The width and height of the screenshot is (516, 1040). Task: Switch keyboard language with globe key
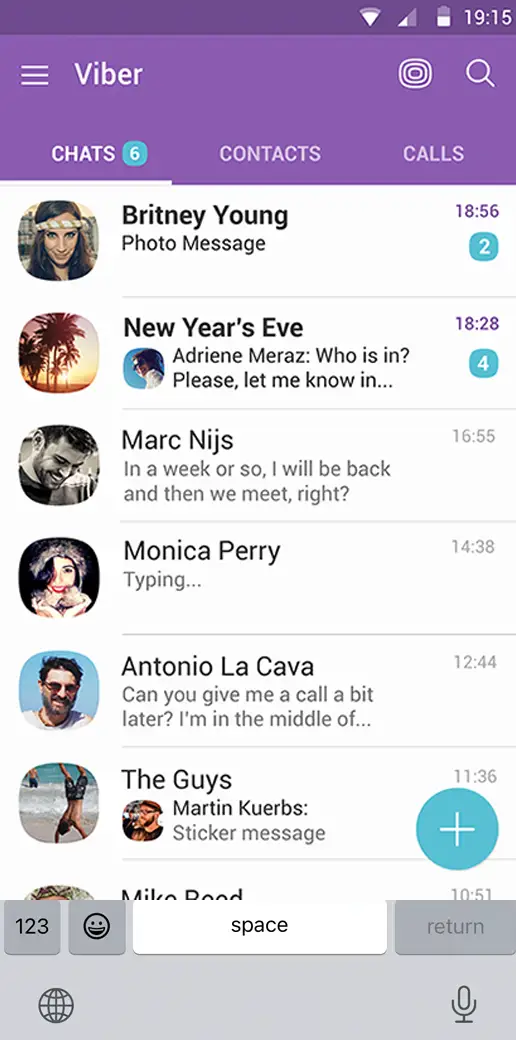[56, 1005]
